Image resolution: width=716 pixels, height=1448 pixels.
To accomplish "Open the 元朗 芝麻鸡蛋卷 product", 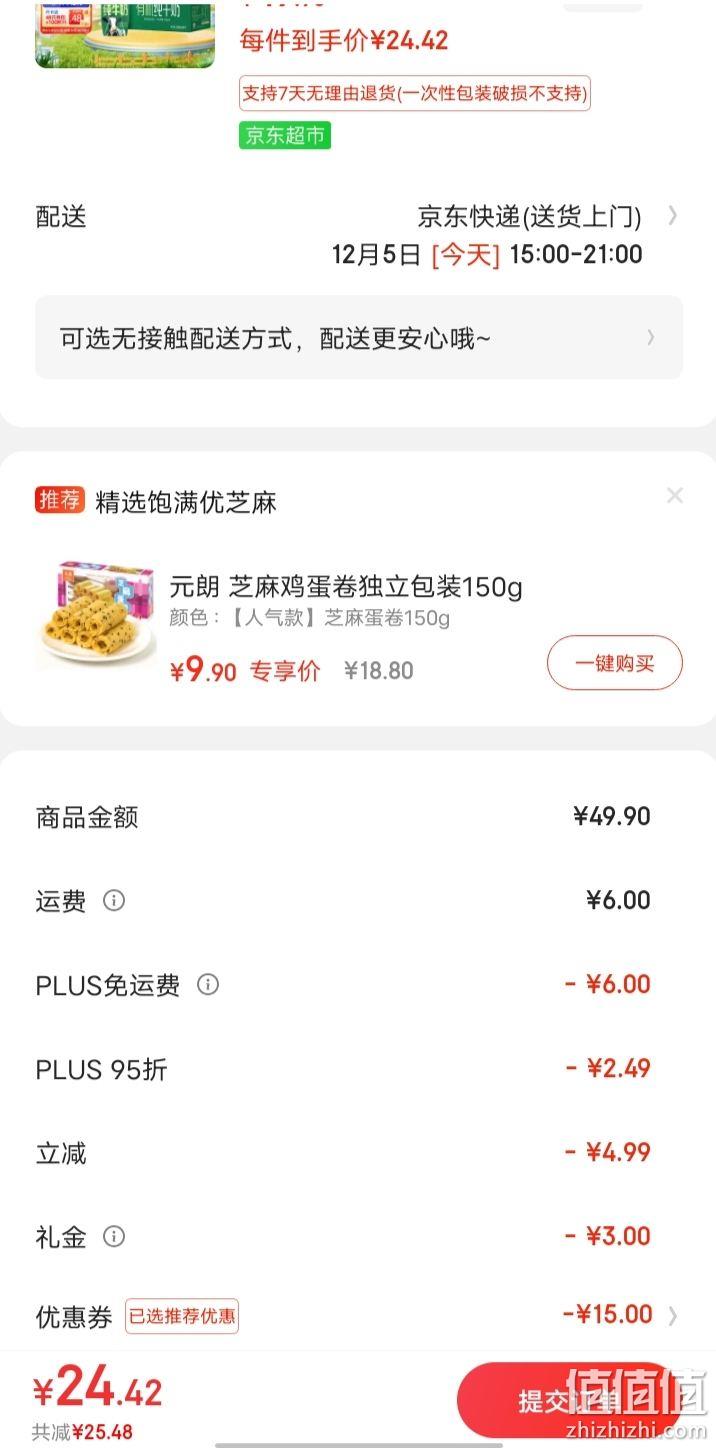I will [x=346, y=586].
